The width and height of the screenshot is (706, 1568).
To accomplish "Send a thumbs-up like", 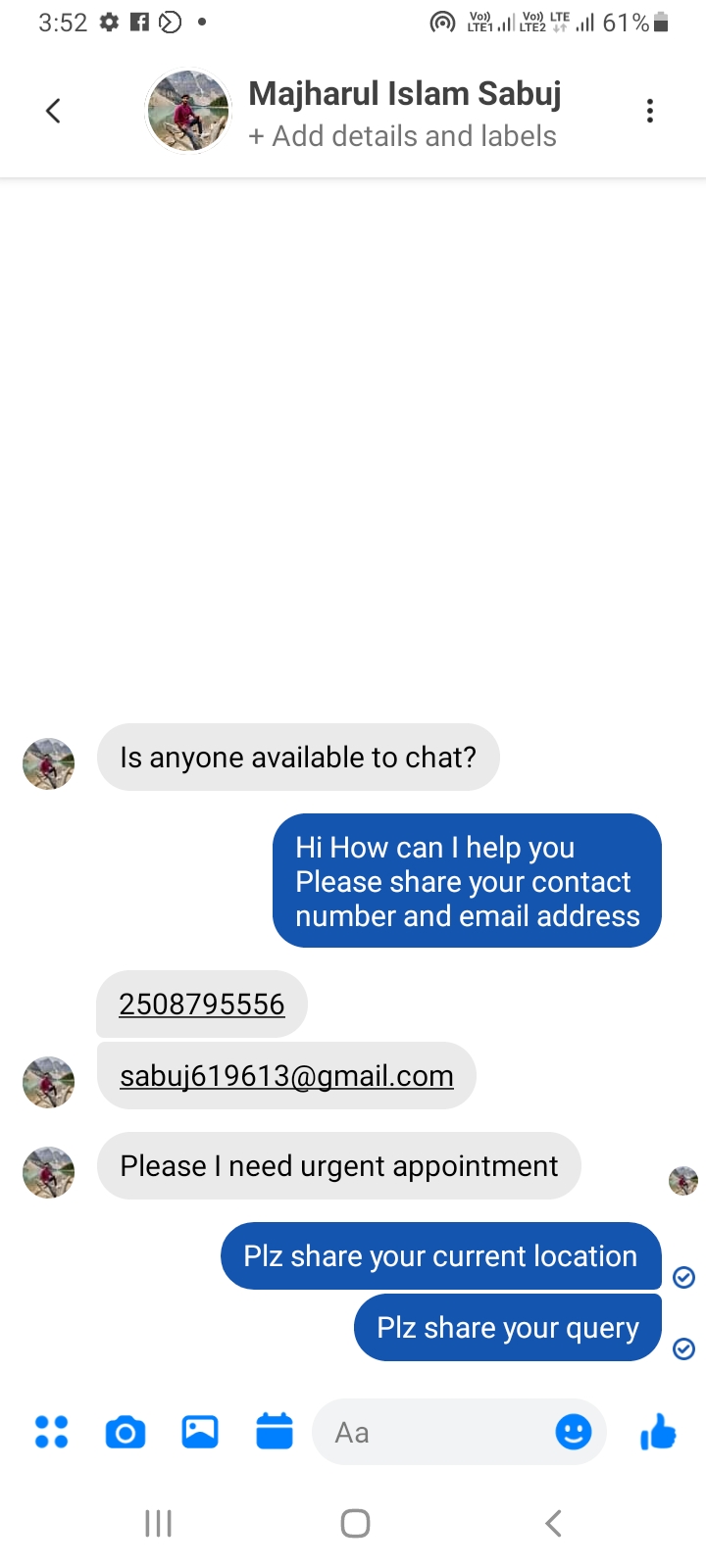I will point(658,1432).
